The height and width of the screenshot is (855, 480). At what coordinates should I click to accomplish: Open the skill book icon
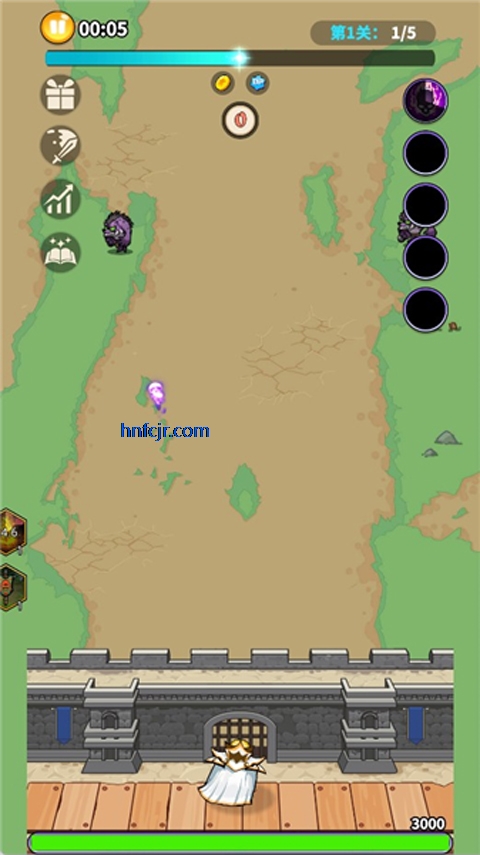[x=61, y=252]
